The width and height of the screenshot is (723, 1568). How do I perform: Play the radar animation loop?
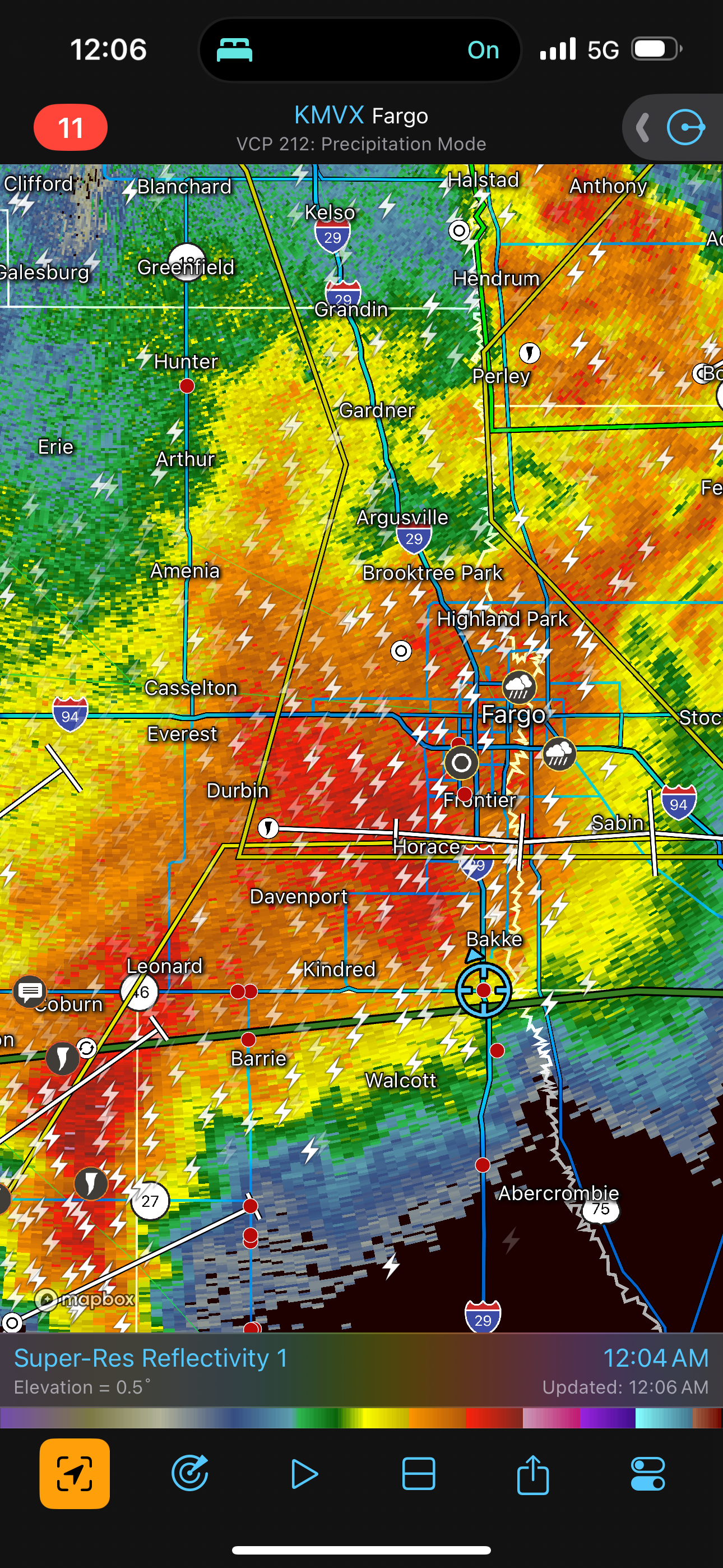point(304,1474)
